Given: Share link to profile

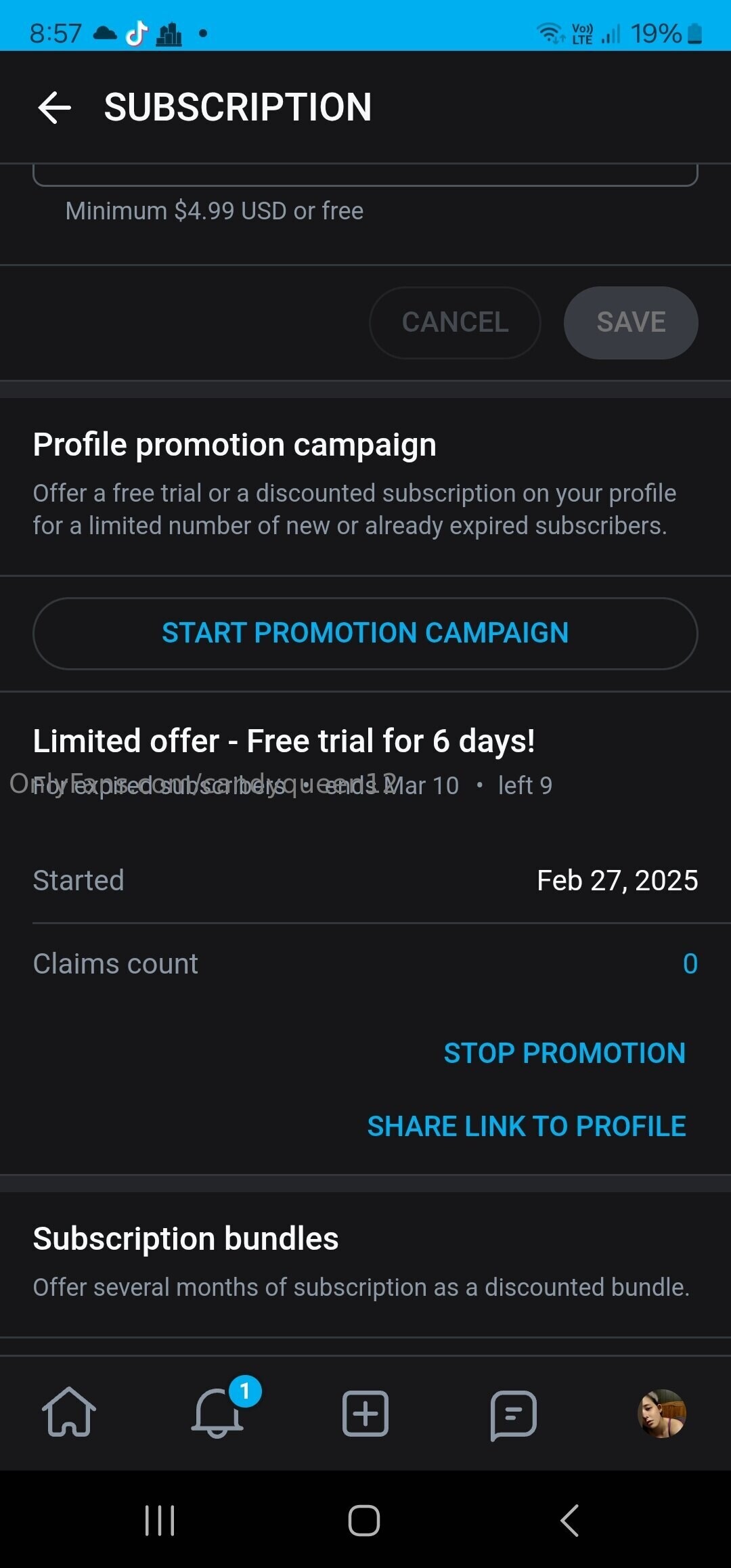Looking at the screenshot, I should 526,1126.
